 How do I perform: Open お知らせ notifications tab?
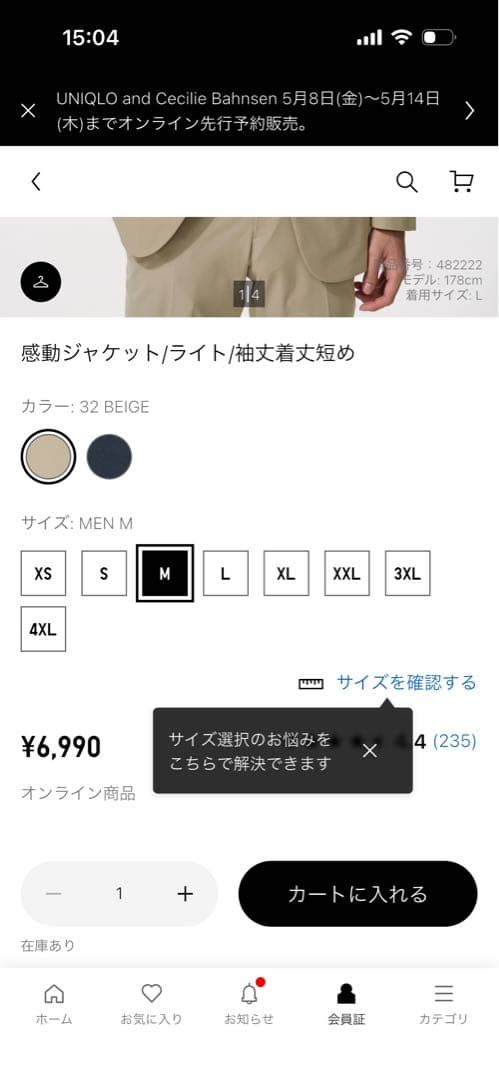click(249, 1004)
